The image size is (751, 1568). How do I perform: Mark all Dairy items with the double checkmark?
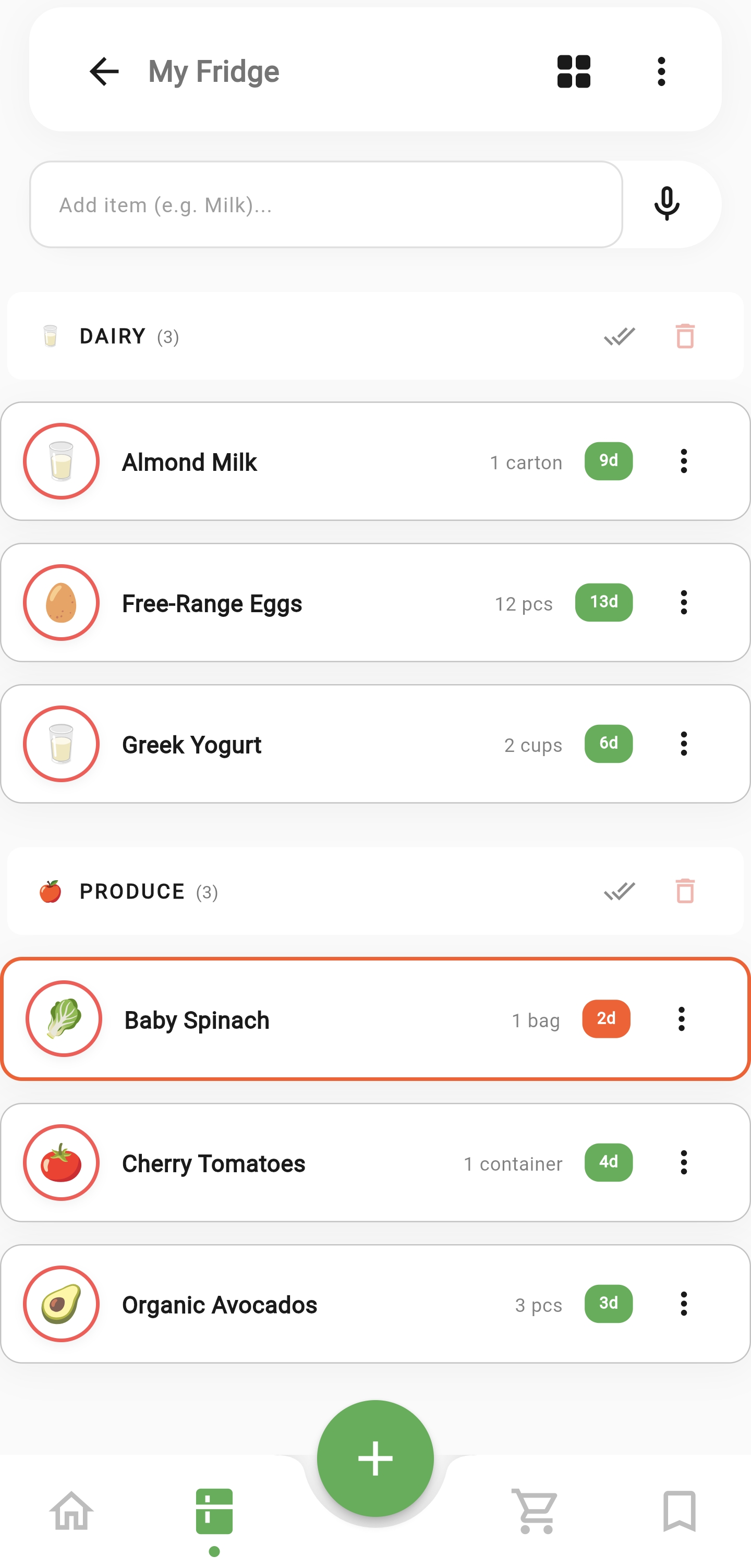point(620,336)
